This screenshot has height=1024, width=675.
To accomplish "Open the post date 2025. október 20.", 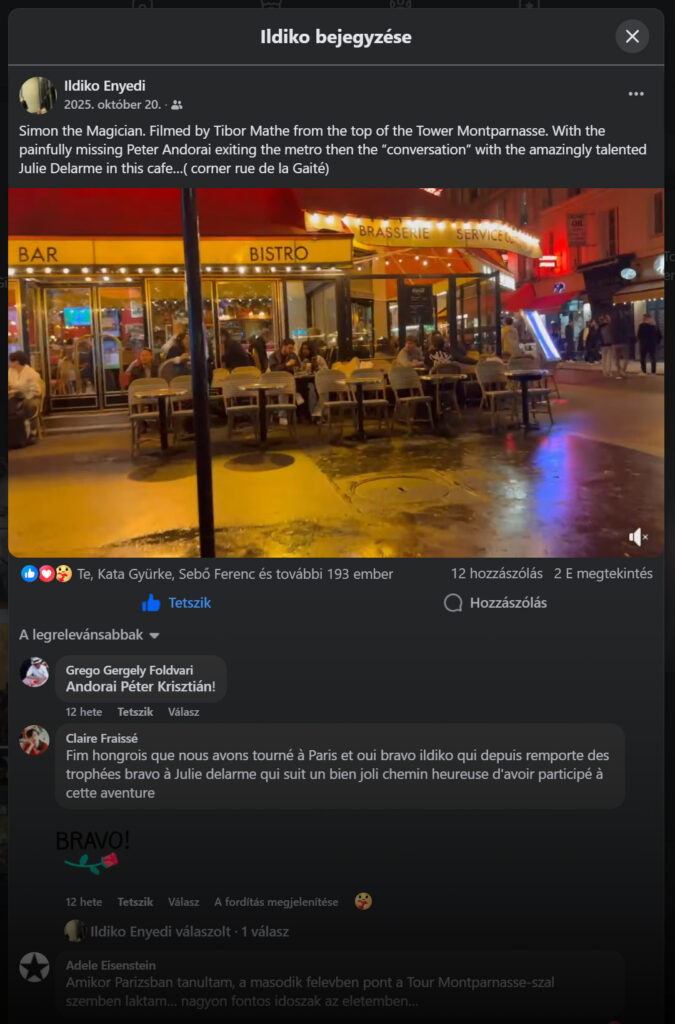I will click(x=112, y=104).
